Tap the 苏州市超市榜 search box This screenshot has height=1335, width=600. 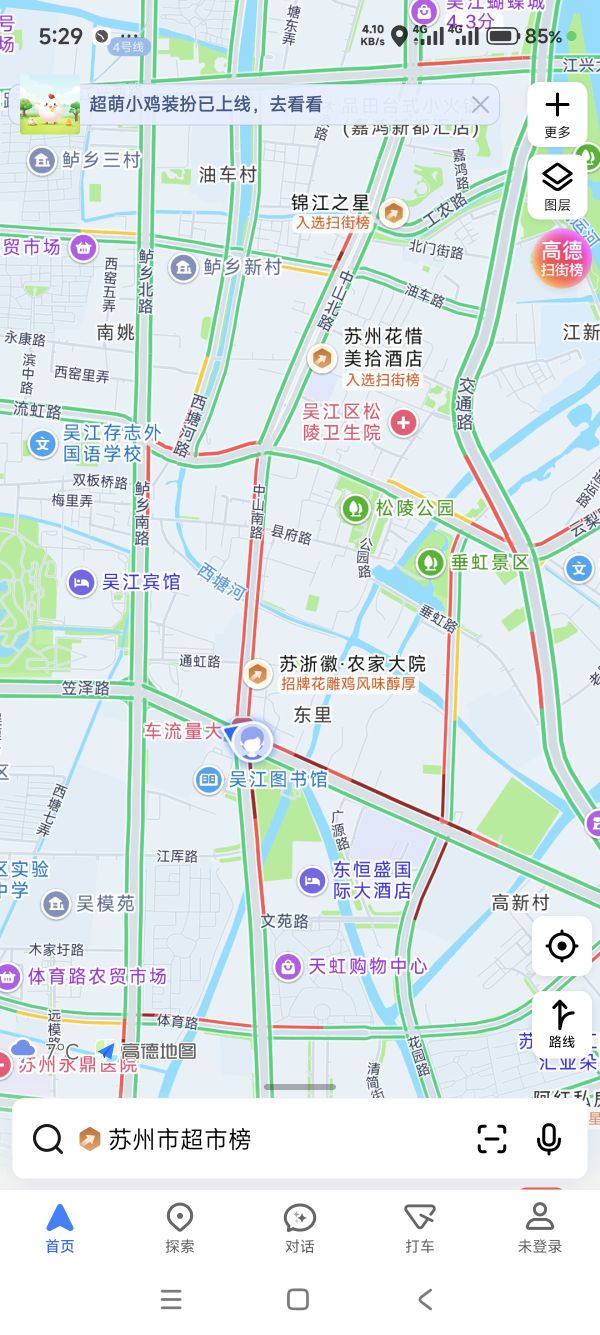point(250,1139)
